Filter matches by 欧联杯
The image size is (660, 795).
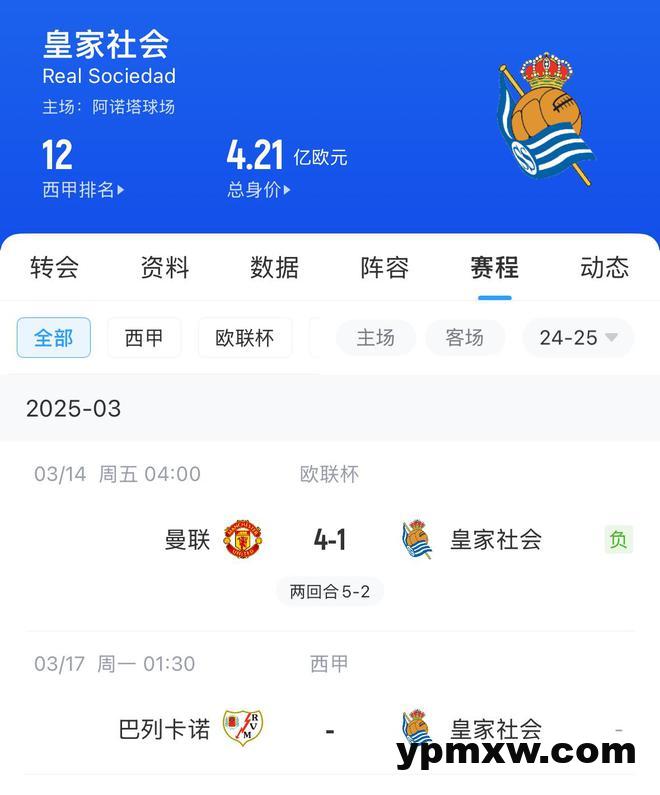[245, 338]
